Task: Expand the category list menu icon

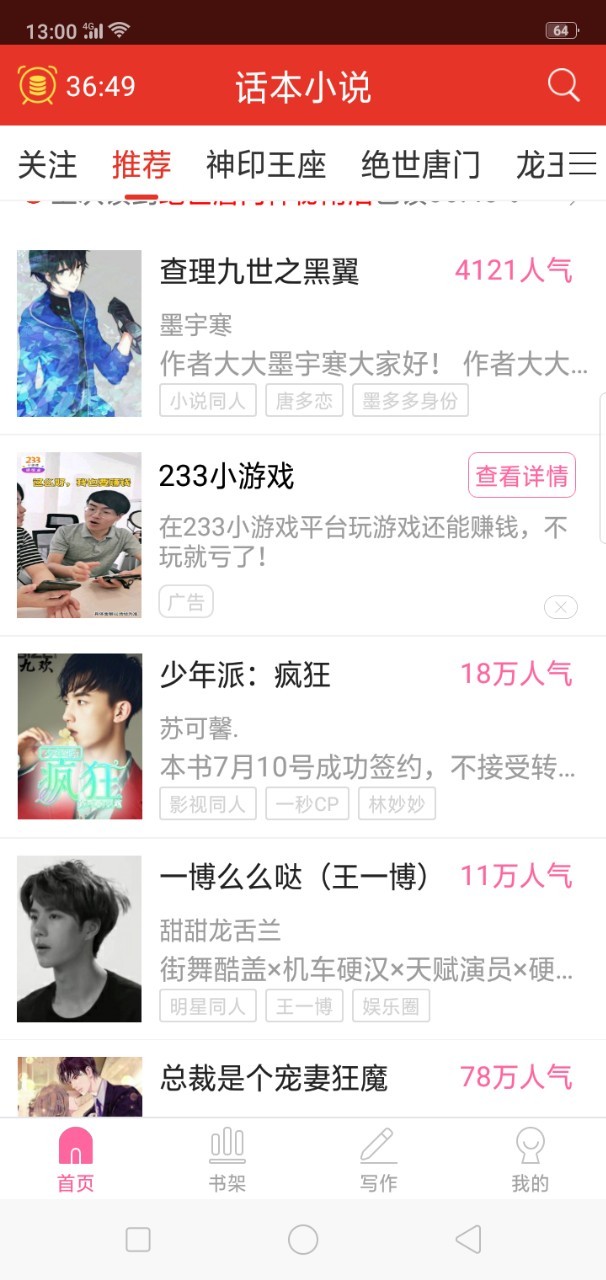Action: pos(583,164)
